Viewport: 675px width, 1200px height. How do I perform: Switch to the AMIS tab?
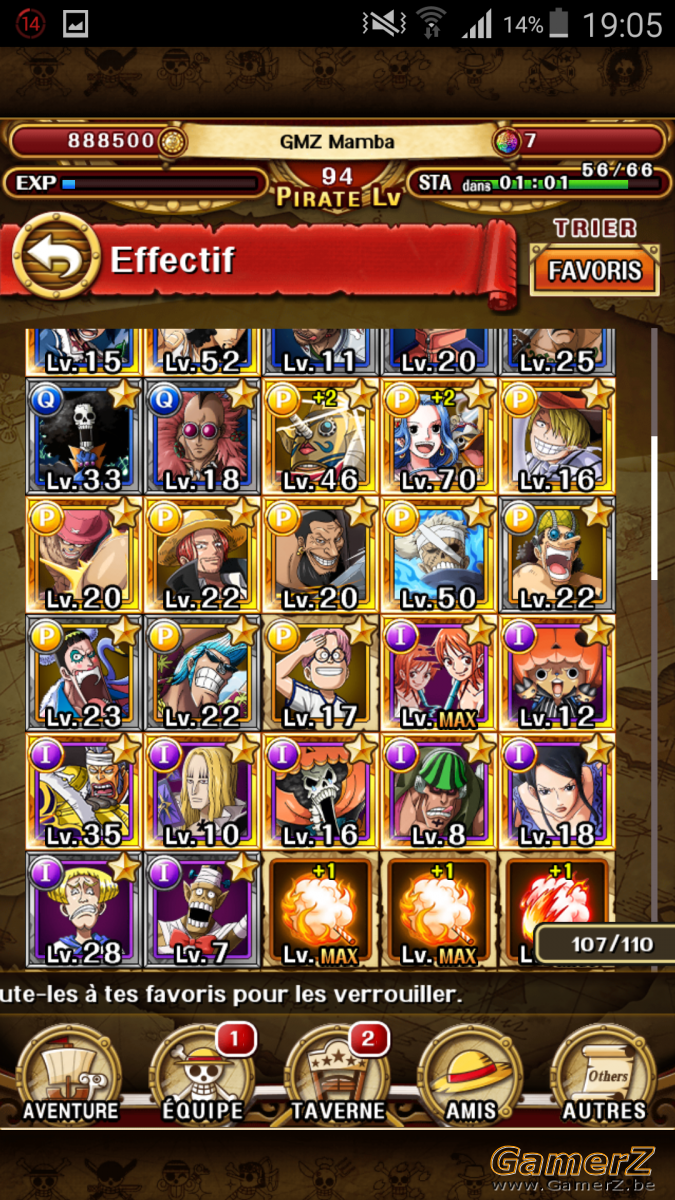(x=471, y=1075)
